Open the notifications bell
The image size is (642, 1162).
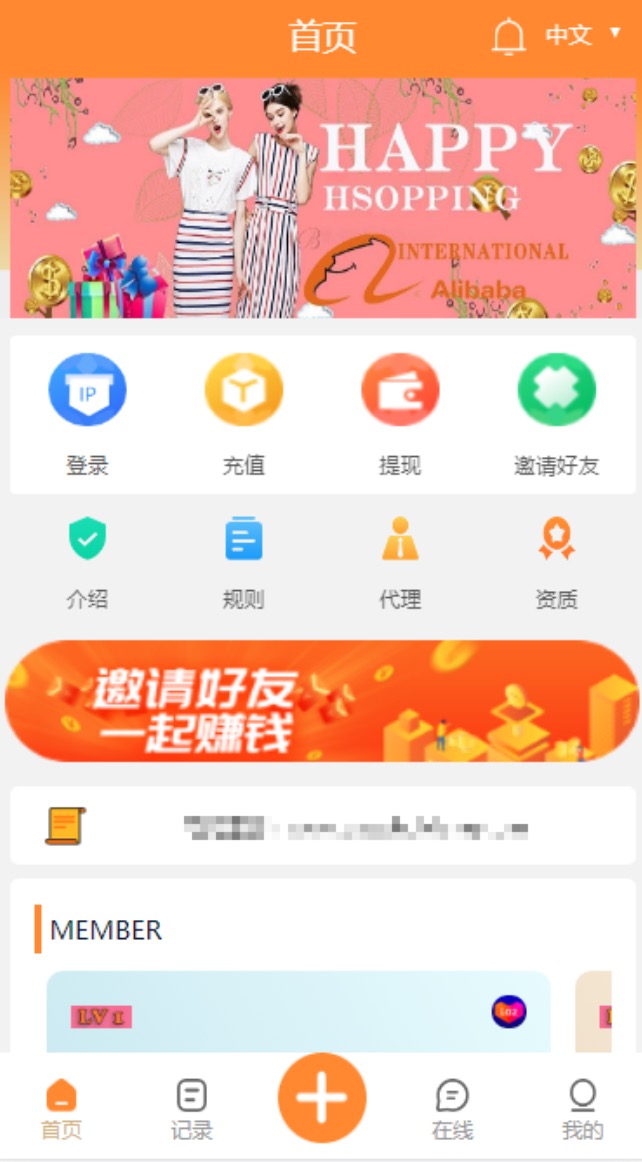[508, 36]
